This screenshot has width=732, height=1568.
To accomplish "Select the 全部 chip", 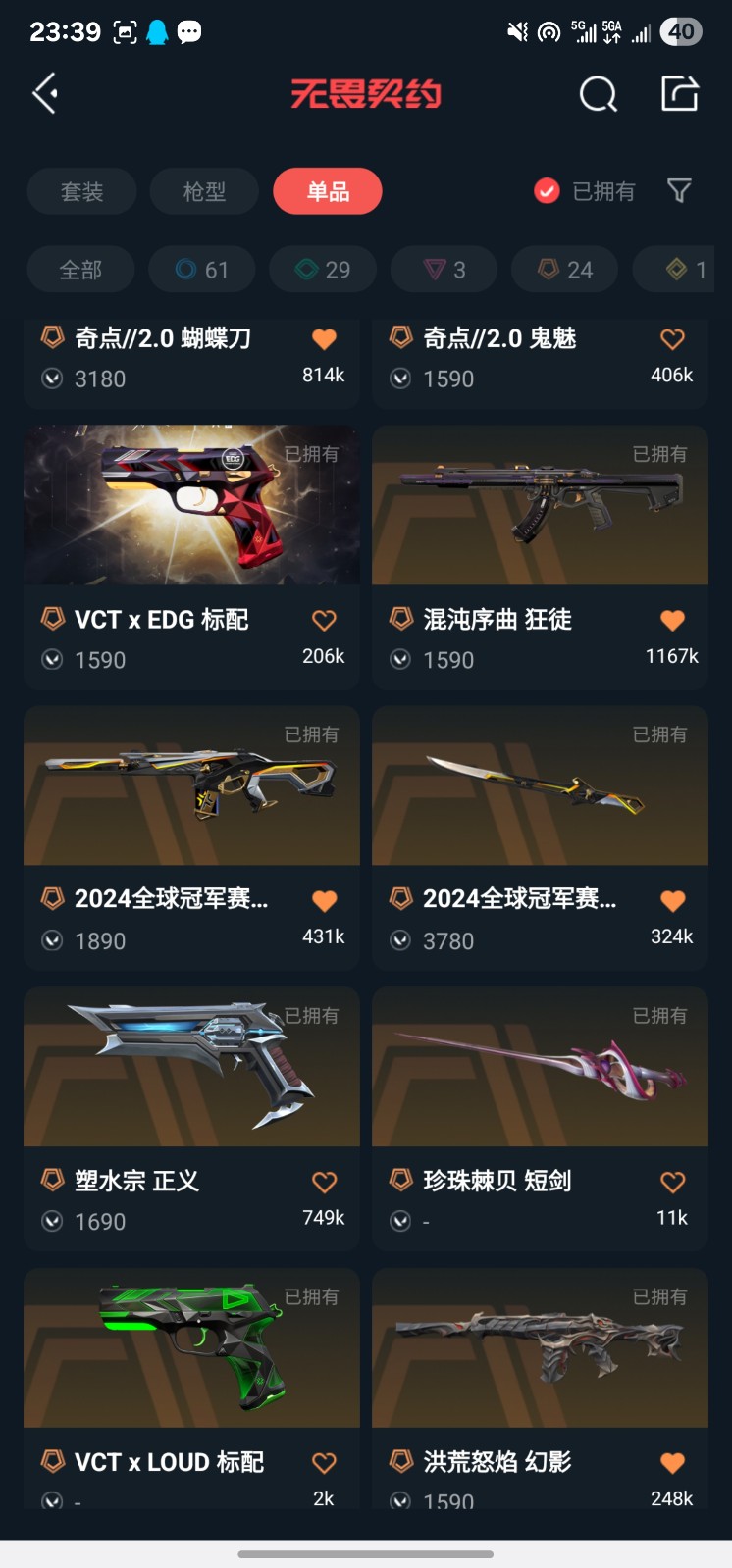I will pyautogui.click(x=80, y=270).
